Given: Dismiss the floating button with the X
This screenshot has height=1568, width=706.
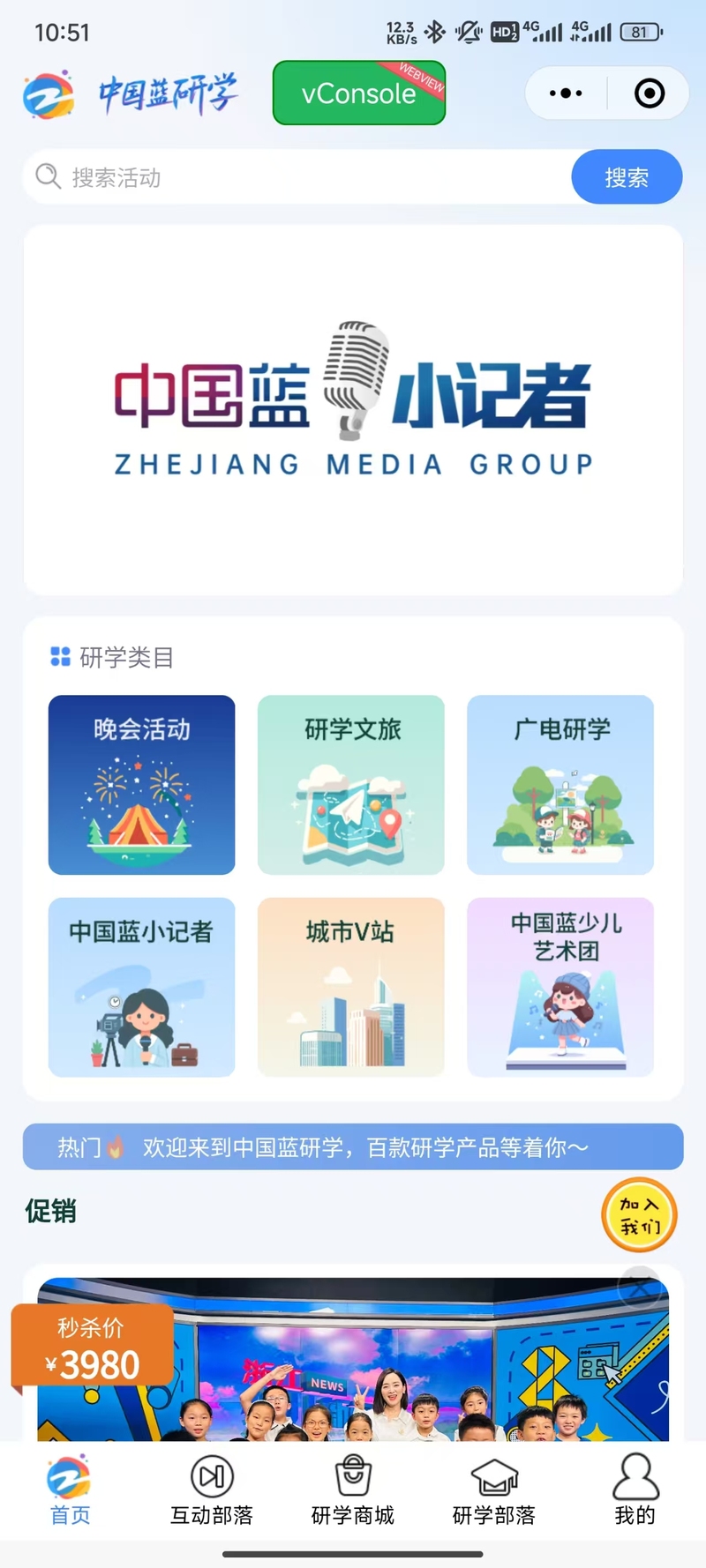Looking at the screenshot, I should [x=641, y=1289].
